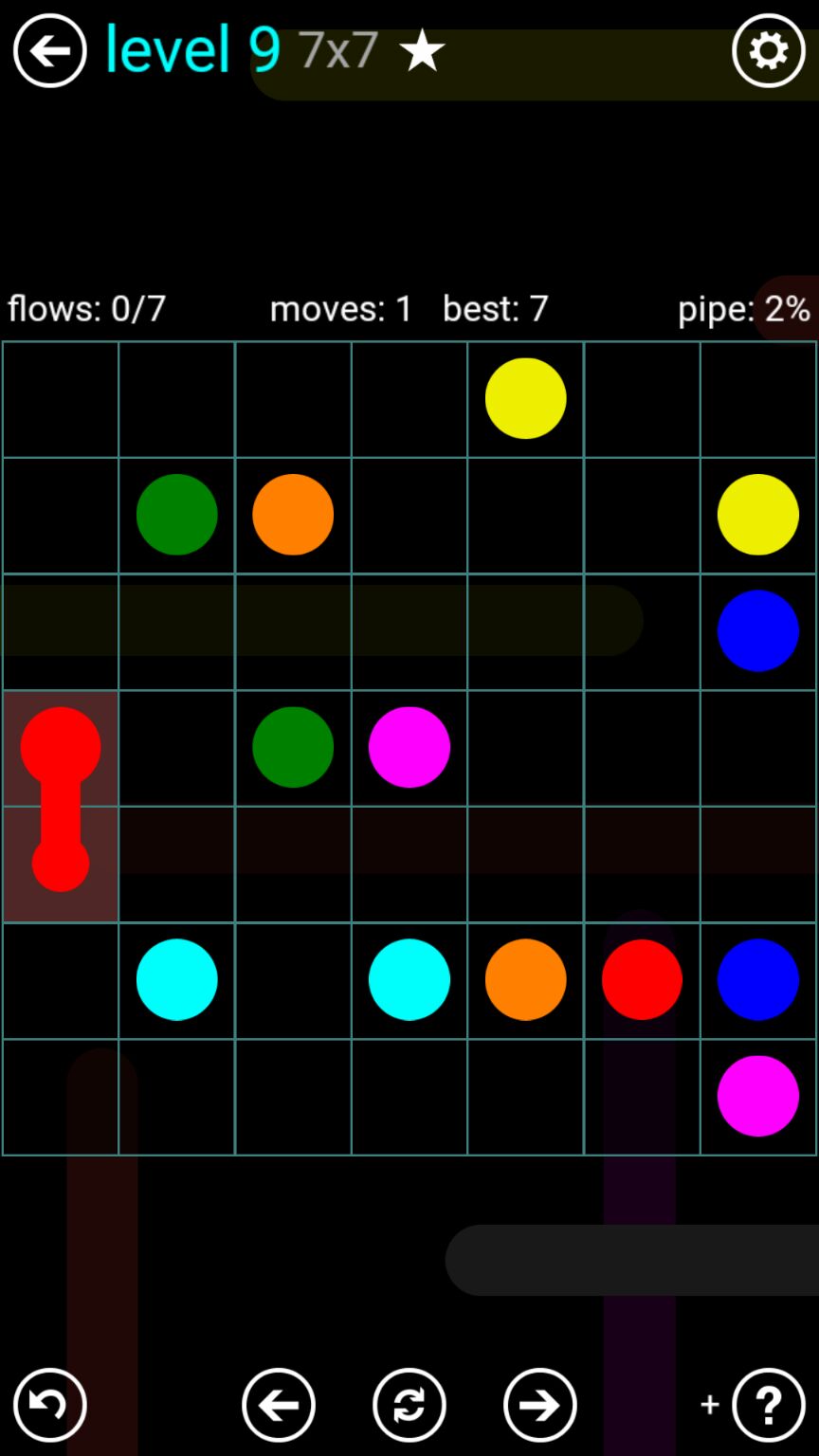
Task: Select the orange dot beside the green dot
Action: (x=293, y=515)
